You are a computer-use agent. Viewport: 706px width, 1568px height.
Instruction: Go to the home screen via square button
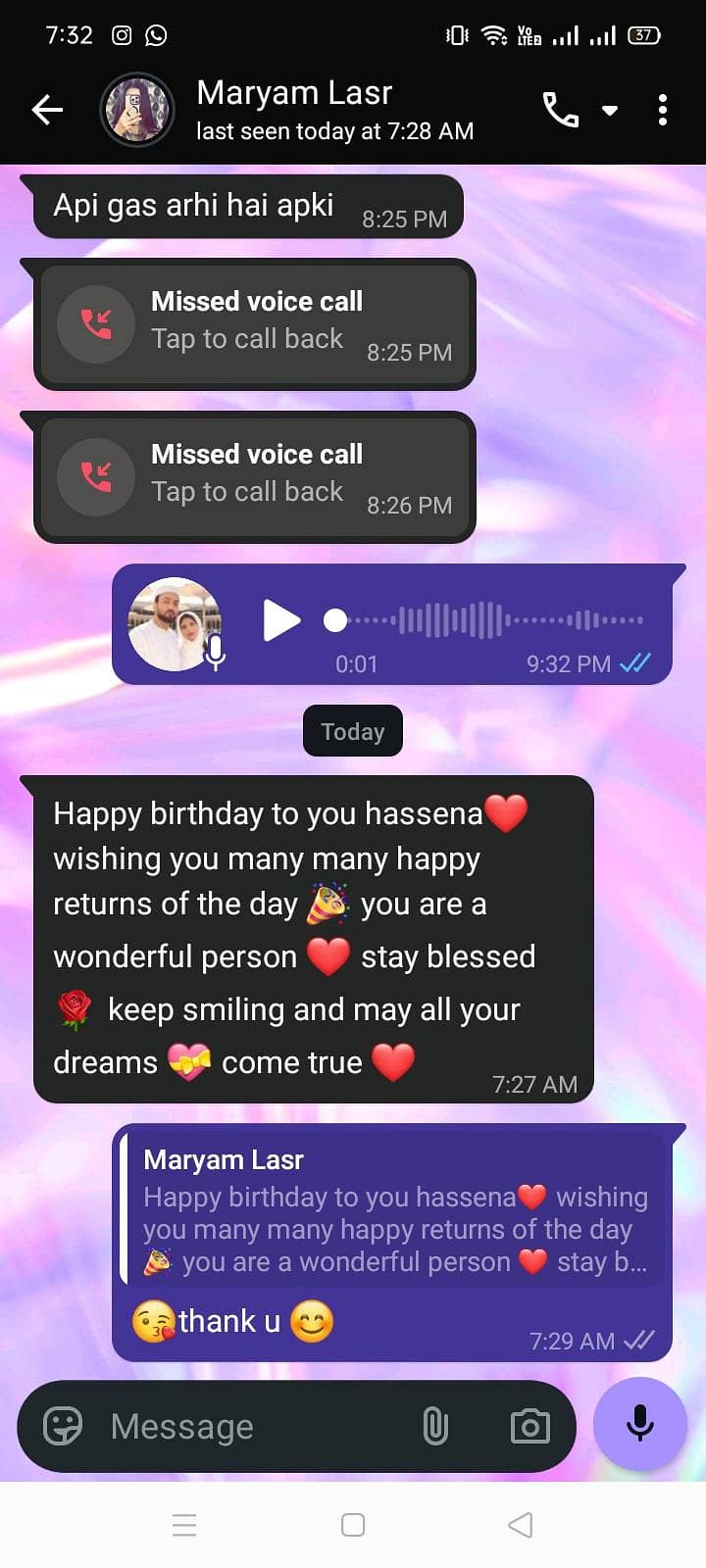point(353,1525)
